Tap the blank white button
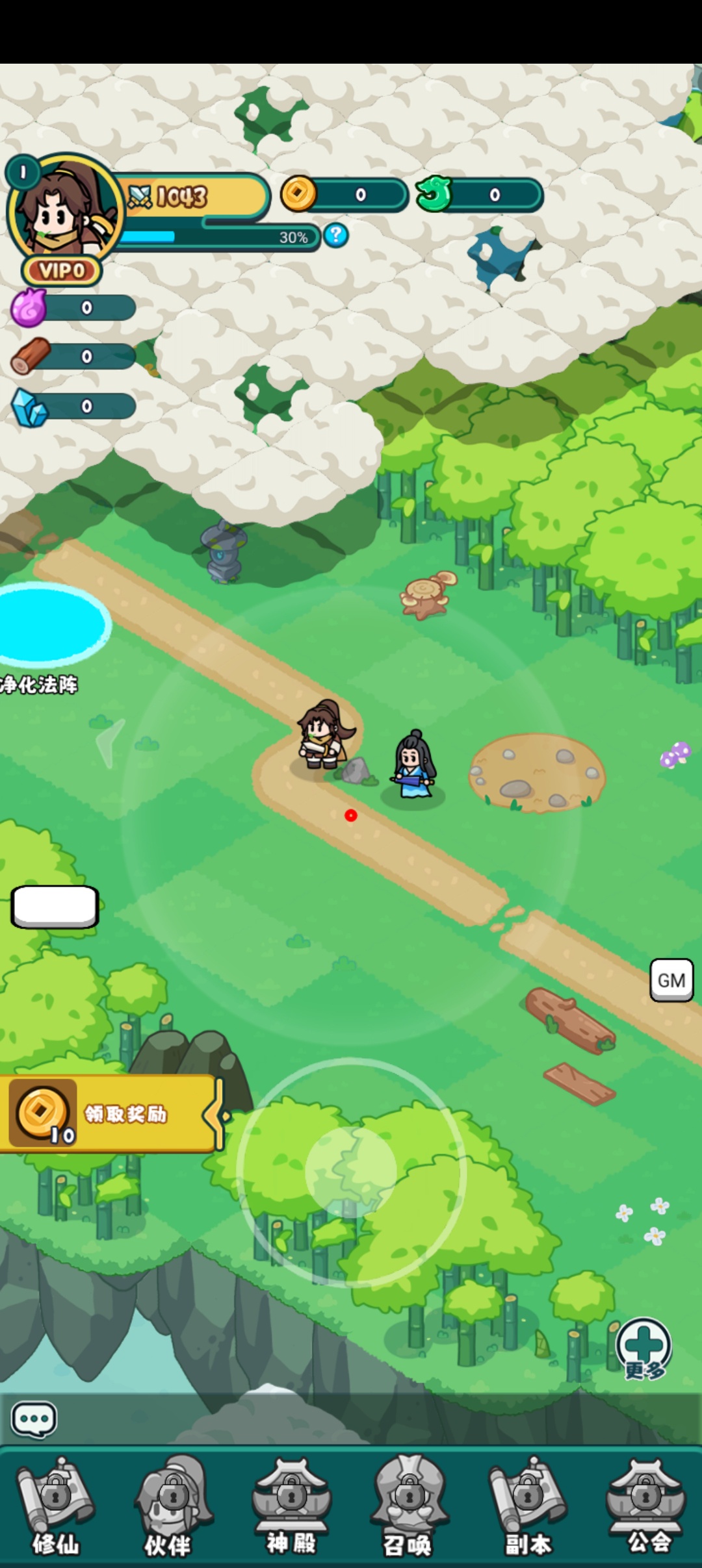The height and width of the screenshot is (1568, 702). tap(55, 906)
